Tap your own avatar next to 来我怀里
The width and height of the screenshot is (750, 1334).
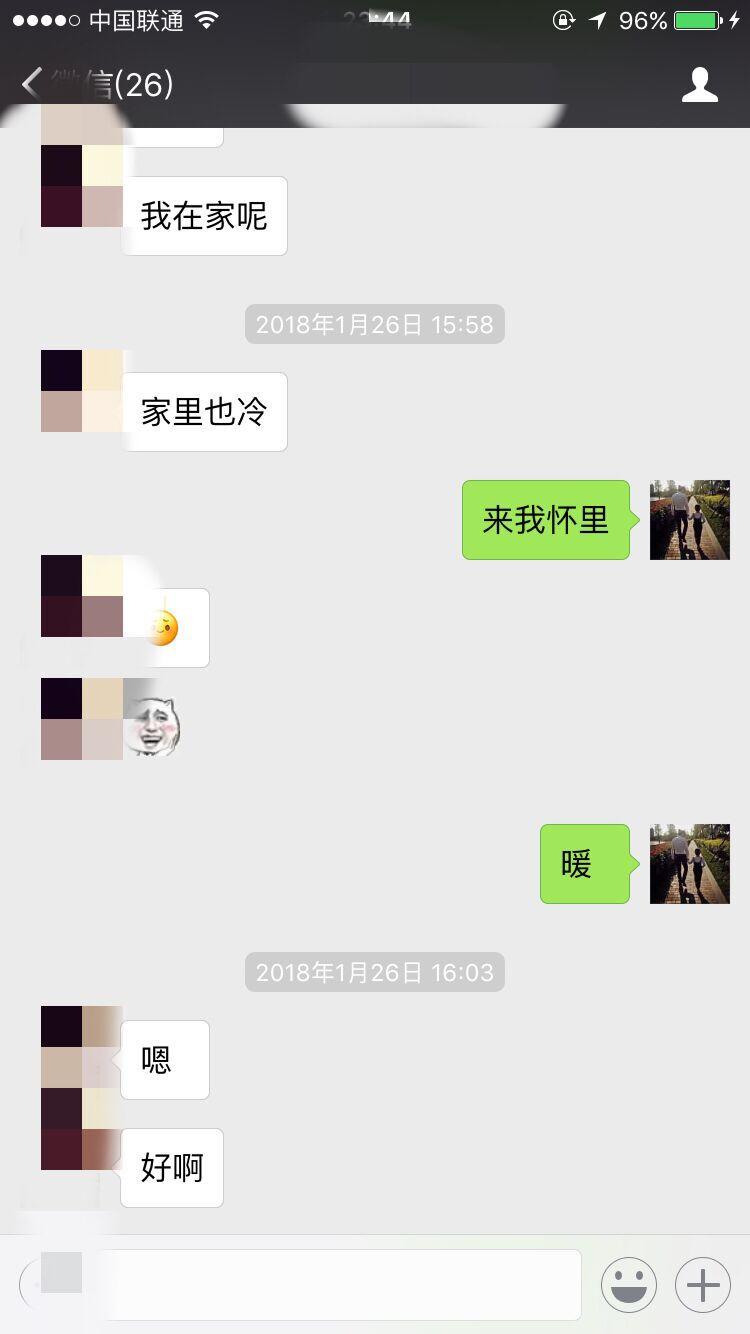coord(689,519)
